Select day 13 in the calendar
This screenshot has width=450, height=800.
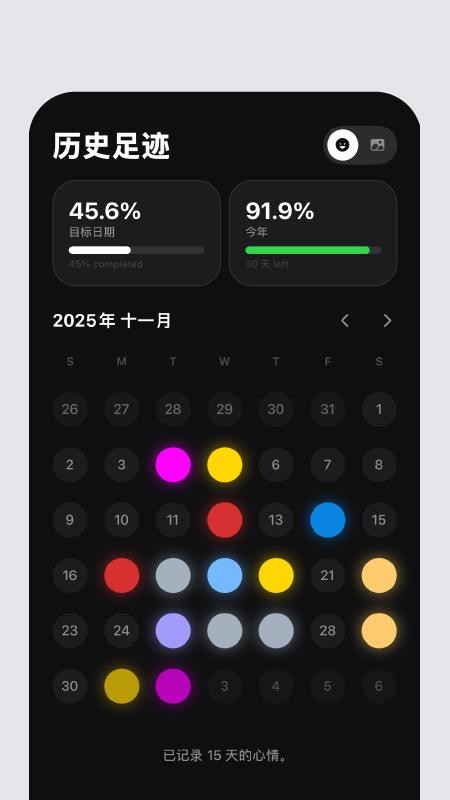tap(276, 520)
